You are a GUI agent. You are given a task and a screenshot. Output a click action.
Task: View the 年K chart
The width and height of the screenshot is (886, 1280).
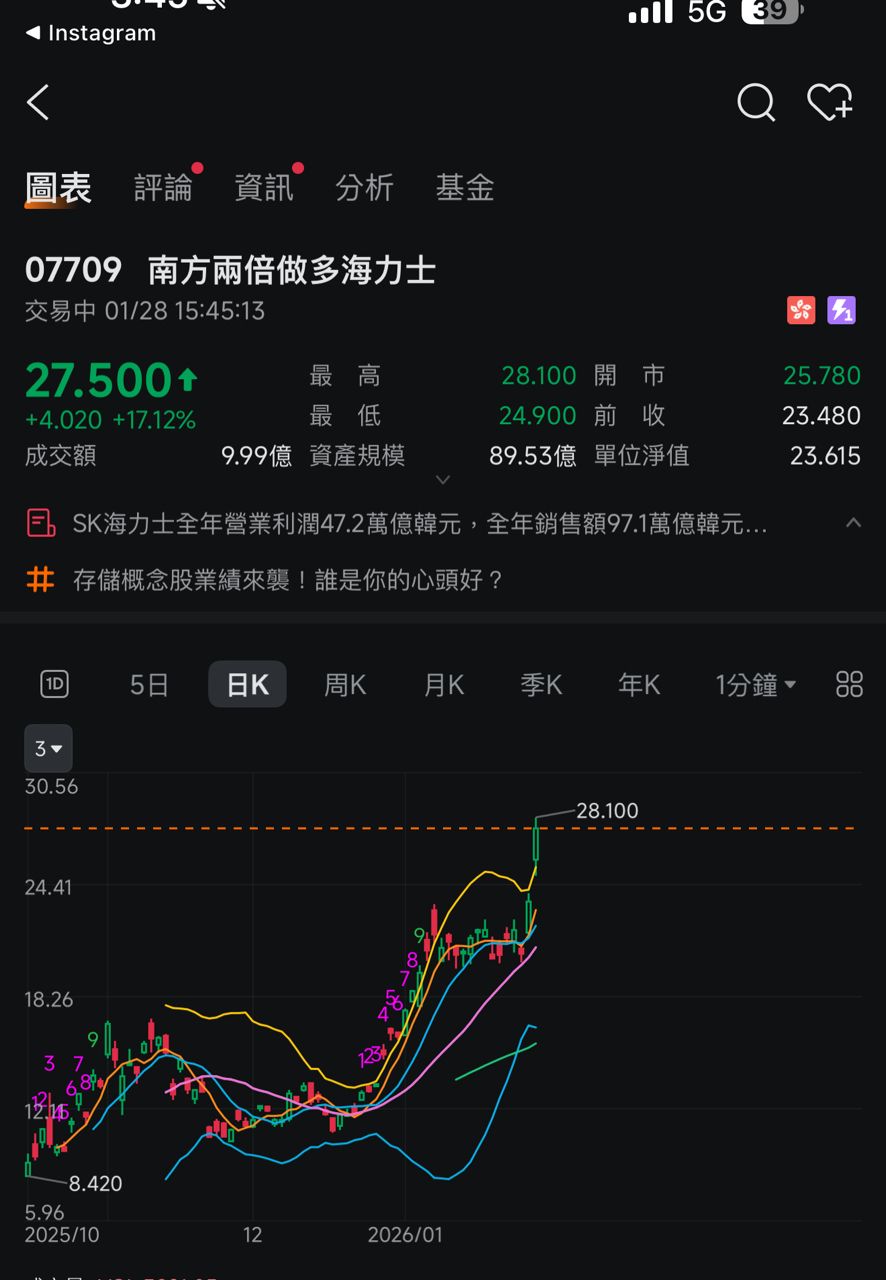pyautogui.click(x=639, y=685)
